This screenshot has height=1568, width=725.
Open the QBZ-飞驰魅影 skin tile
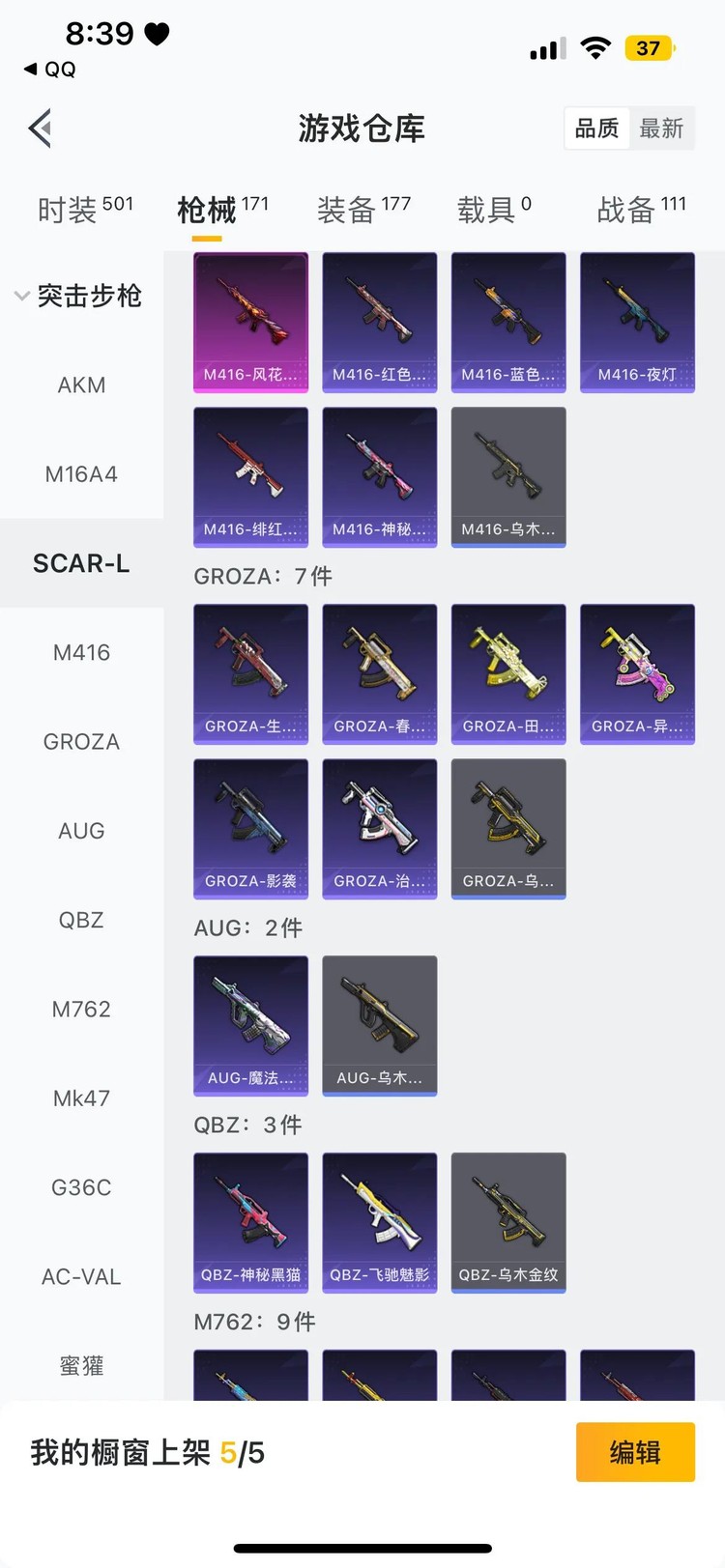(379, 1222)
